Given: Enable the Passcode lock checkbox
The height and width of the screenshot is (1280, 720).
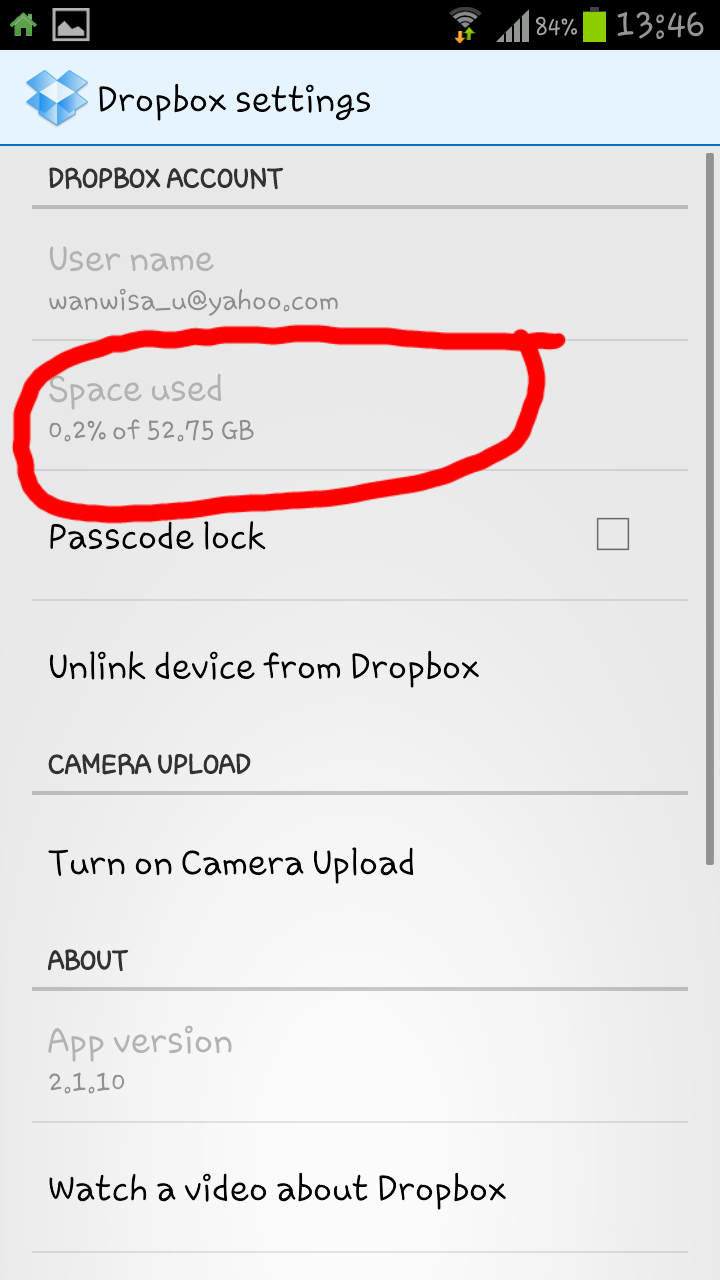Looking at the screenshot, I should 612,535.
